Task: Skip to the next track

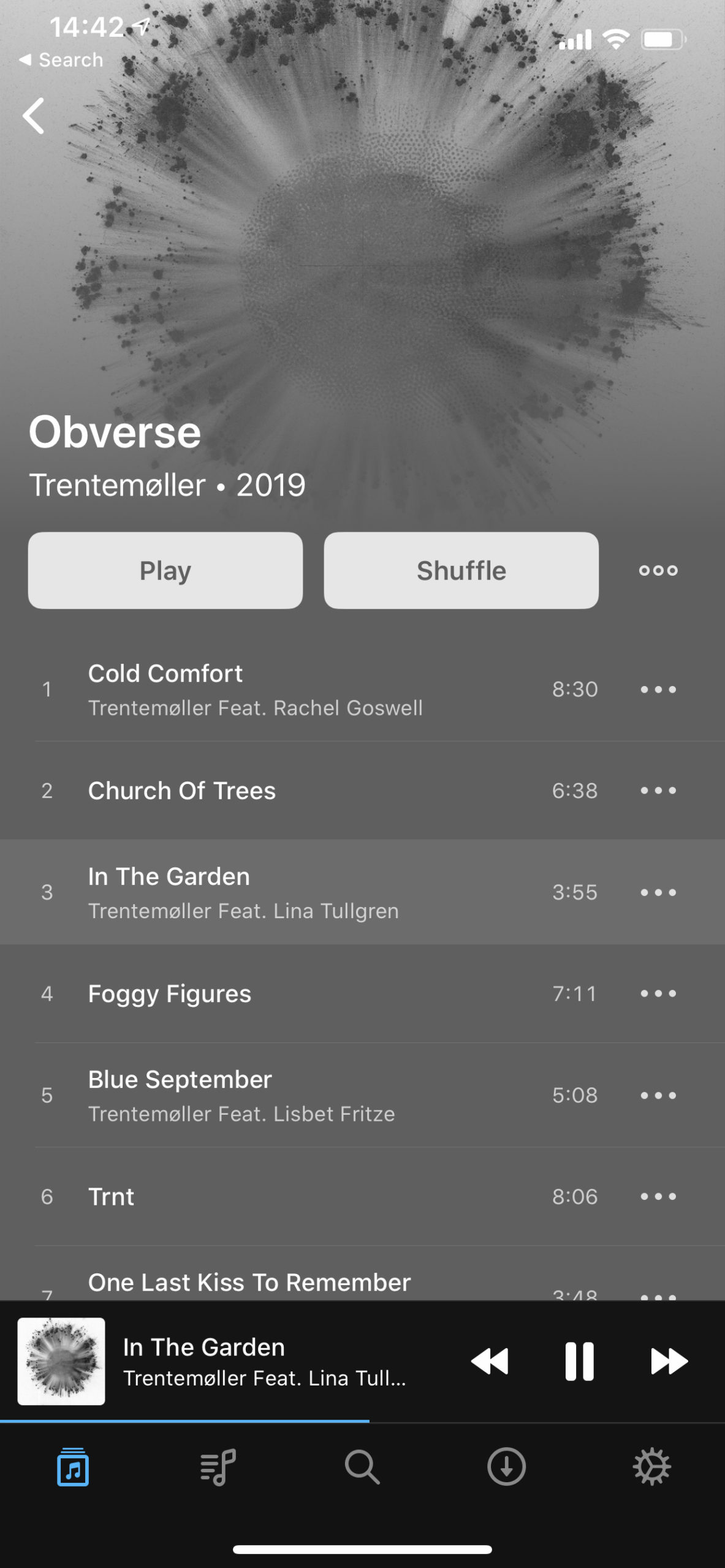Action: tap(669, 1361)
